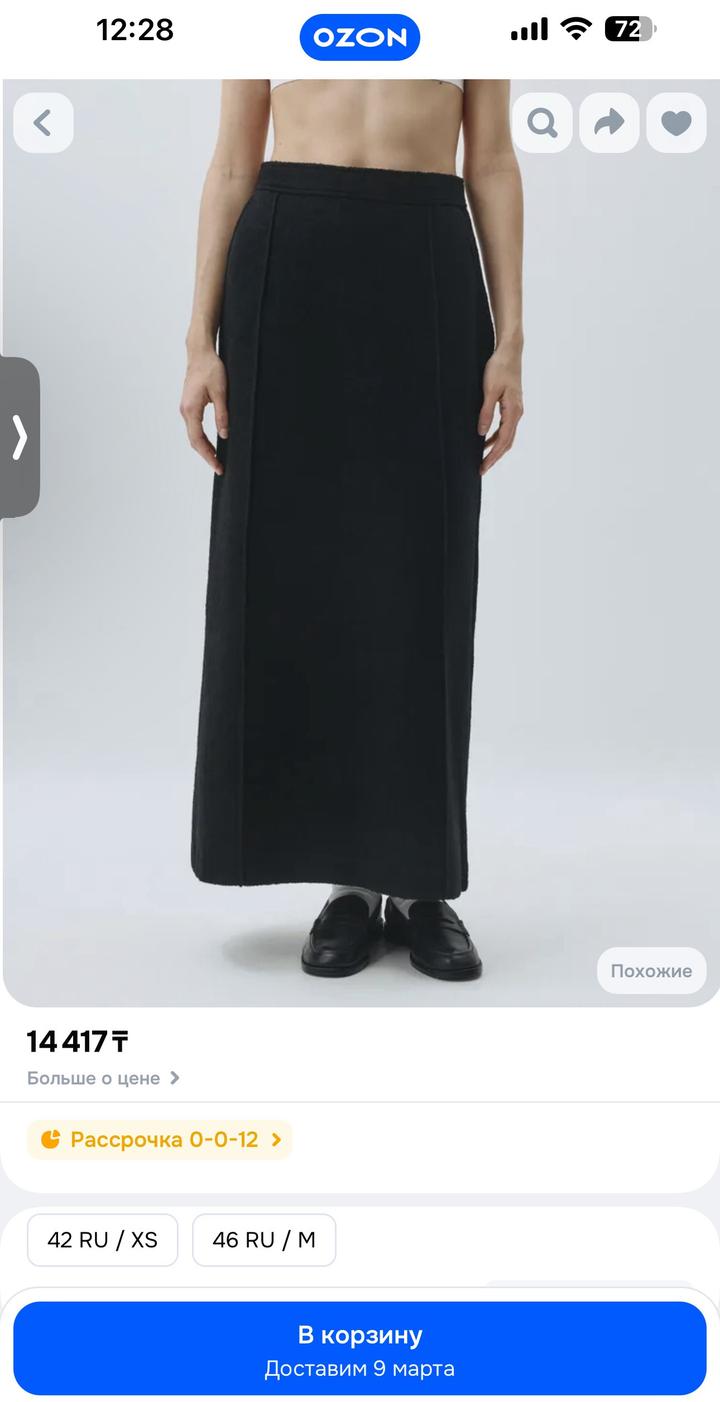
Task: Open the Рассрочка 0-0-12 offer
Action: coord(160,1139)
